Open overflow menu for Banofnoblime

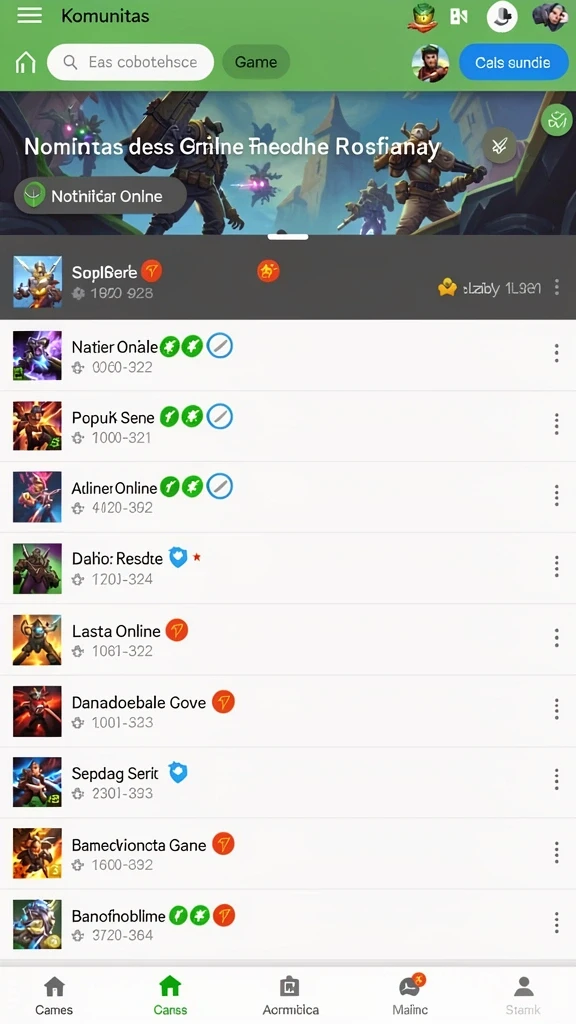pos(556,923)
